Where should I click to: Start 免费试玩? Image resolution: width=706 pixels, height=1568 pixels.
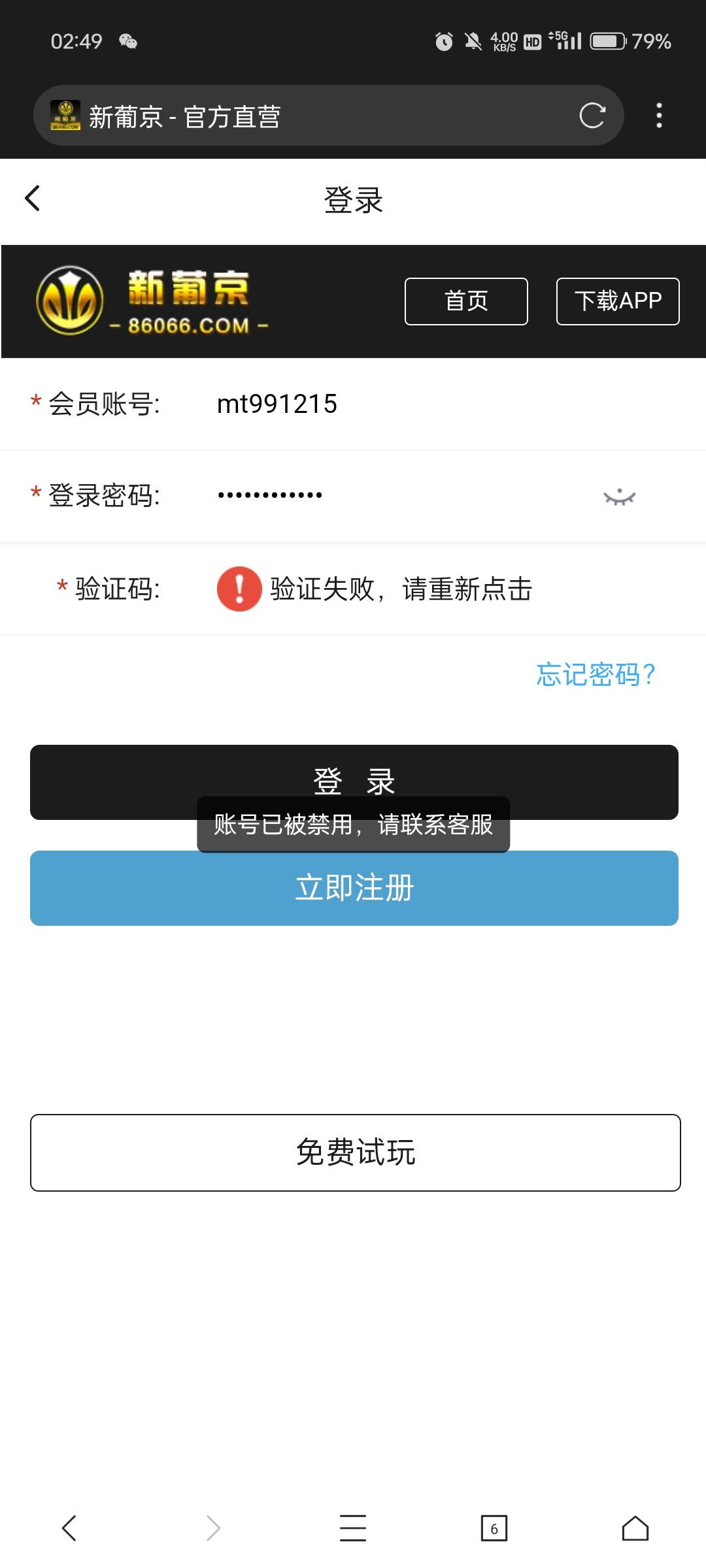(356, 1152)
